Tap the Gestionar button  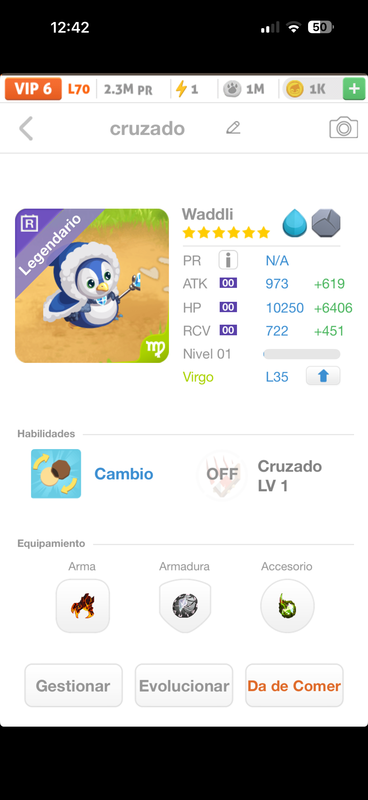tap(73, 685)
